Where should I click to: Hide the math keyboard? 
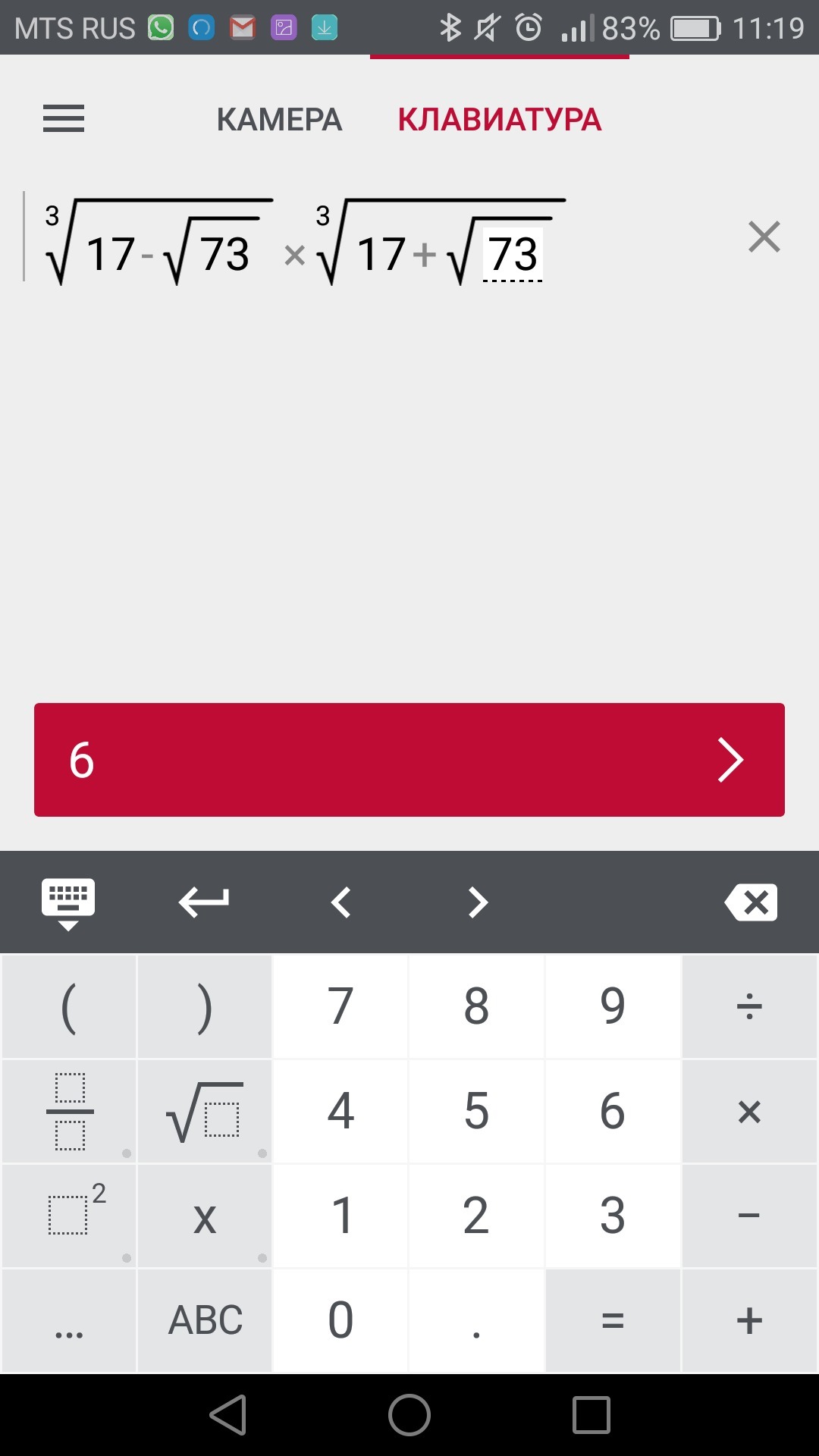[68, 903]
